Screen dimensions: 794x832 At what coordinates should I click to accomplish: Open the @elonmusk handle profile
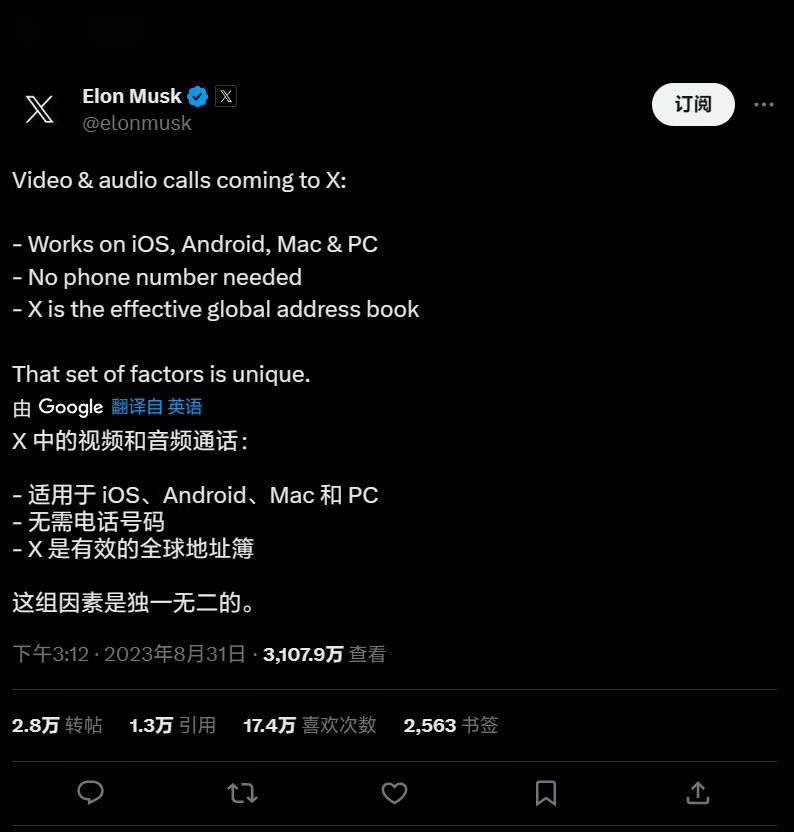point(136,124)
